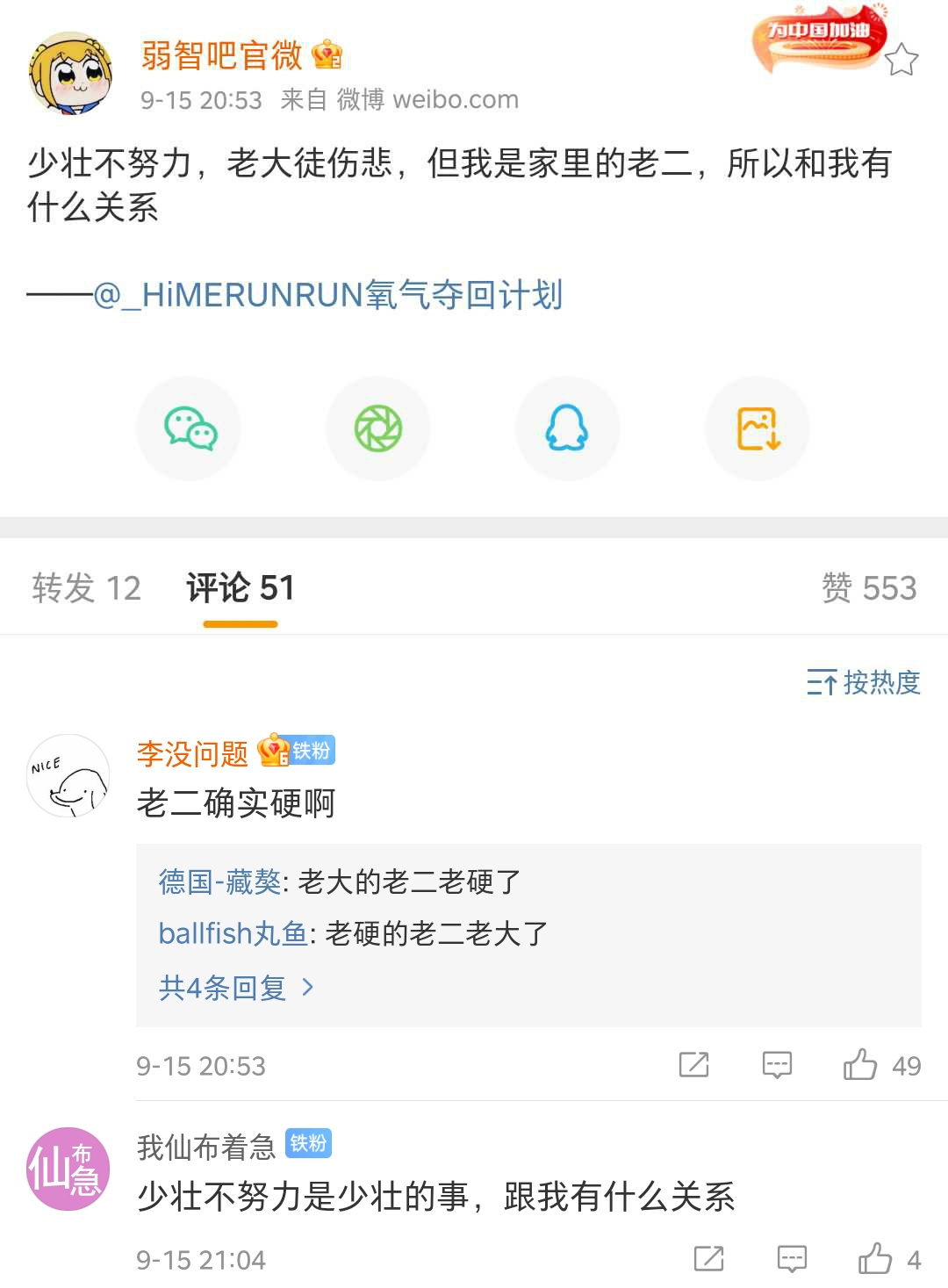Change comment sorting via 按热度

click(864, 682)
